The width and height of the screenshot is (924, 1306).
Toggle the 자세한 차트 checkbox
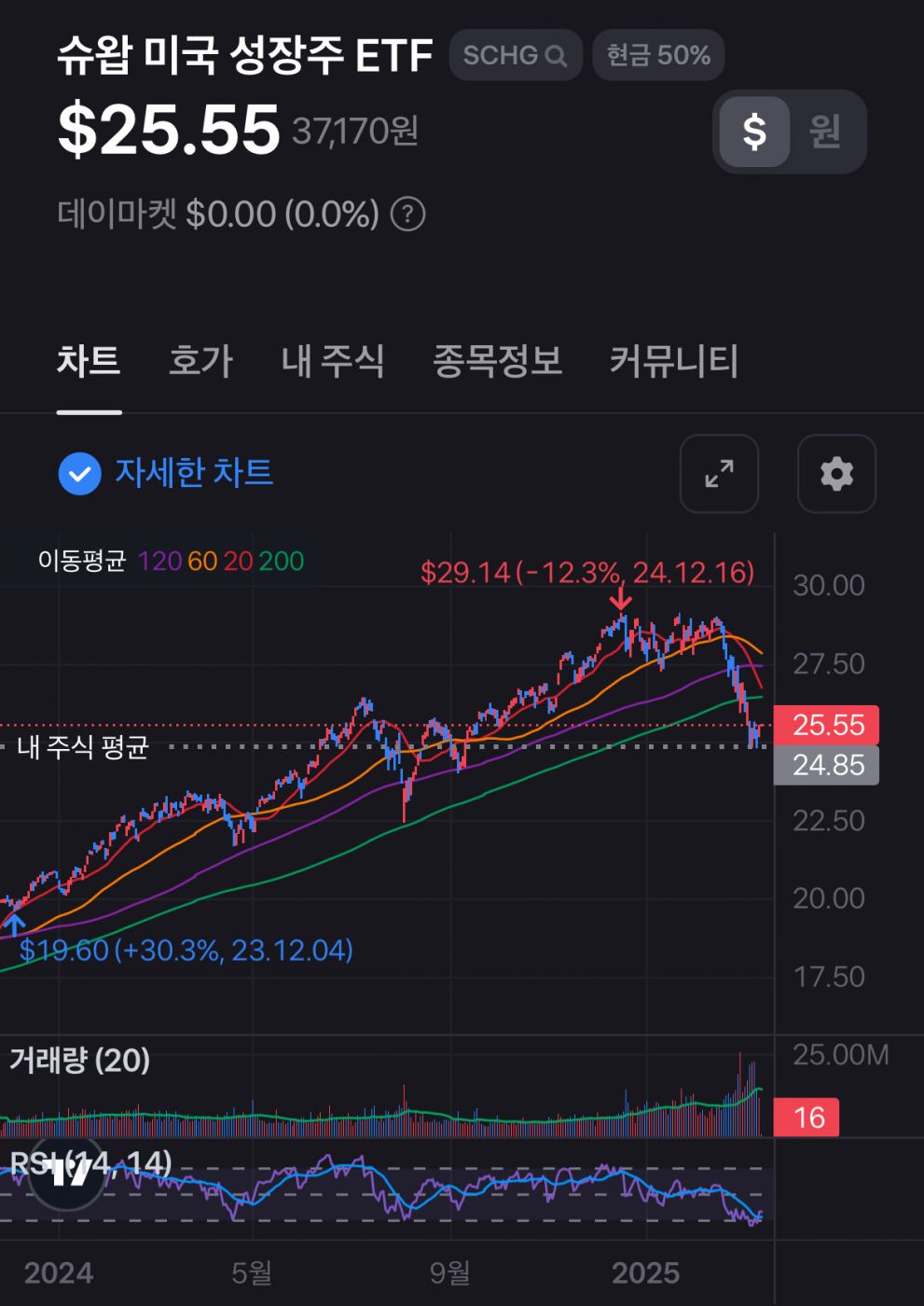(x=80, y=474)
